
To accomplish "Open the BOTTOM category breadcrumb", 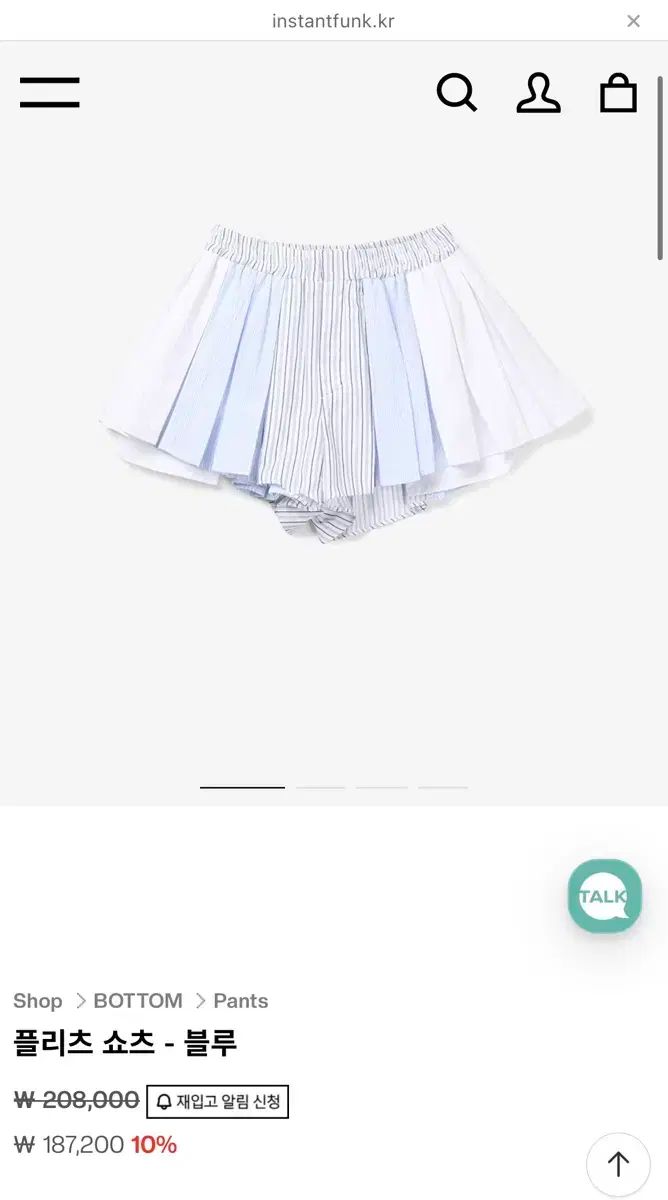I will [138, 1001].
